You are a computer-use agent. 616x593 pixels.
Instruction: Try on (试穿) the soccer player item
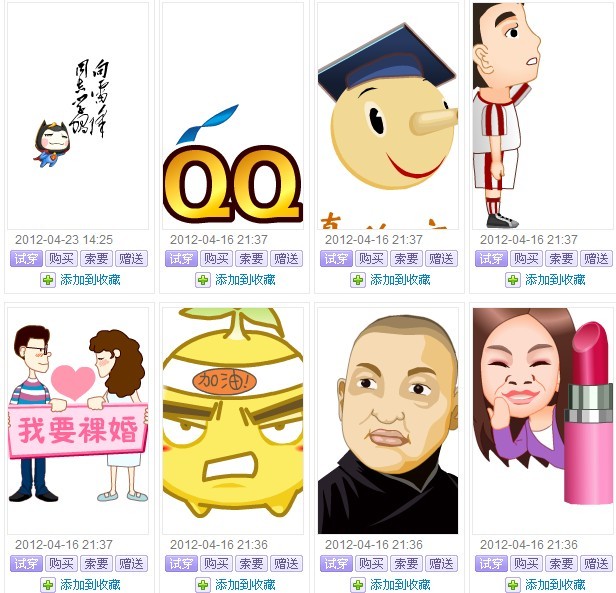point(491,258)
